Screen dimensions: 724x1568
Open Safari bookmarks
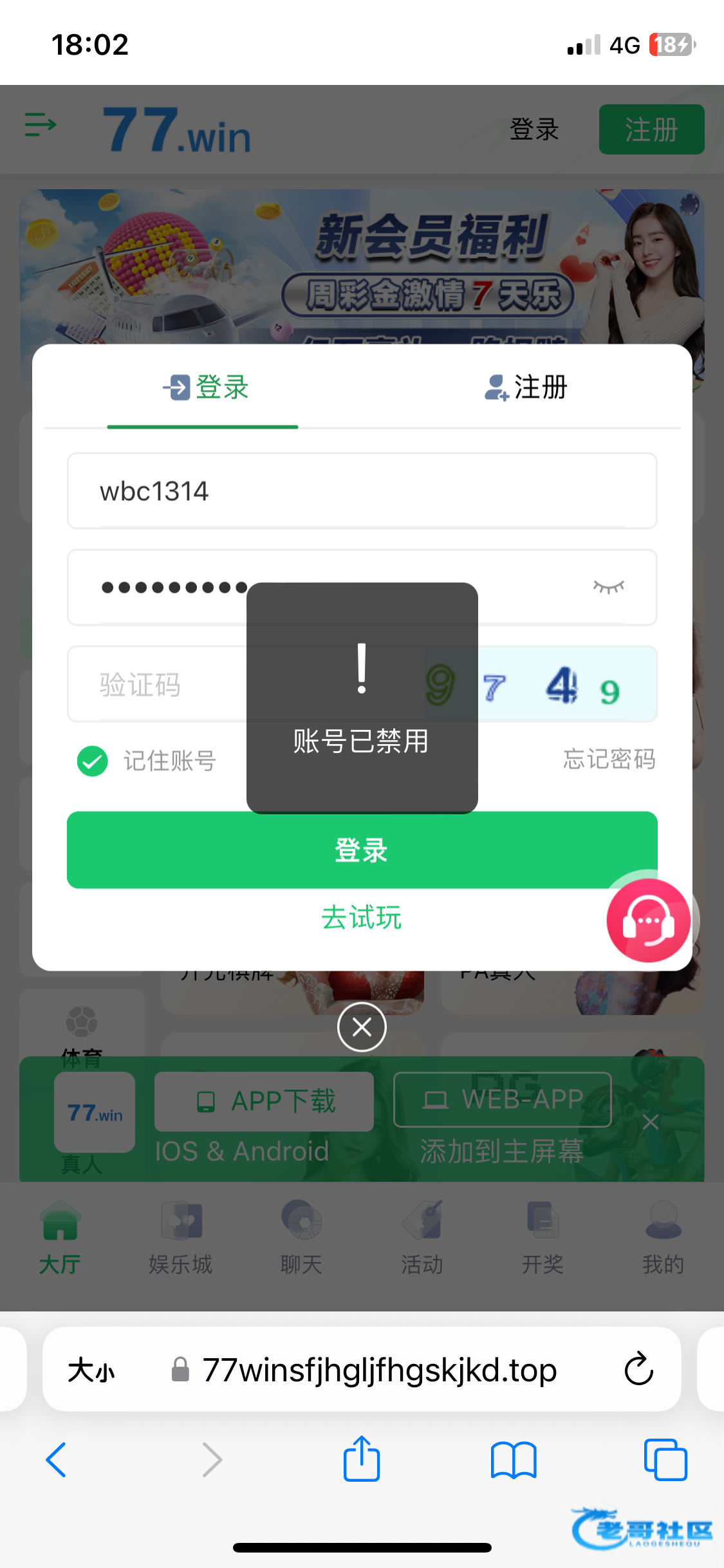(x=513, y=1459)
